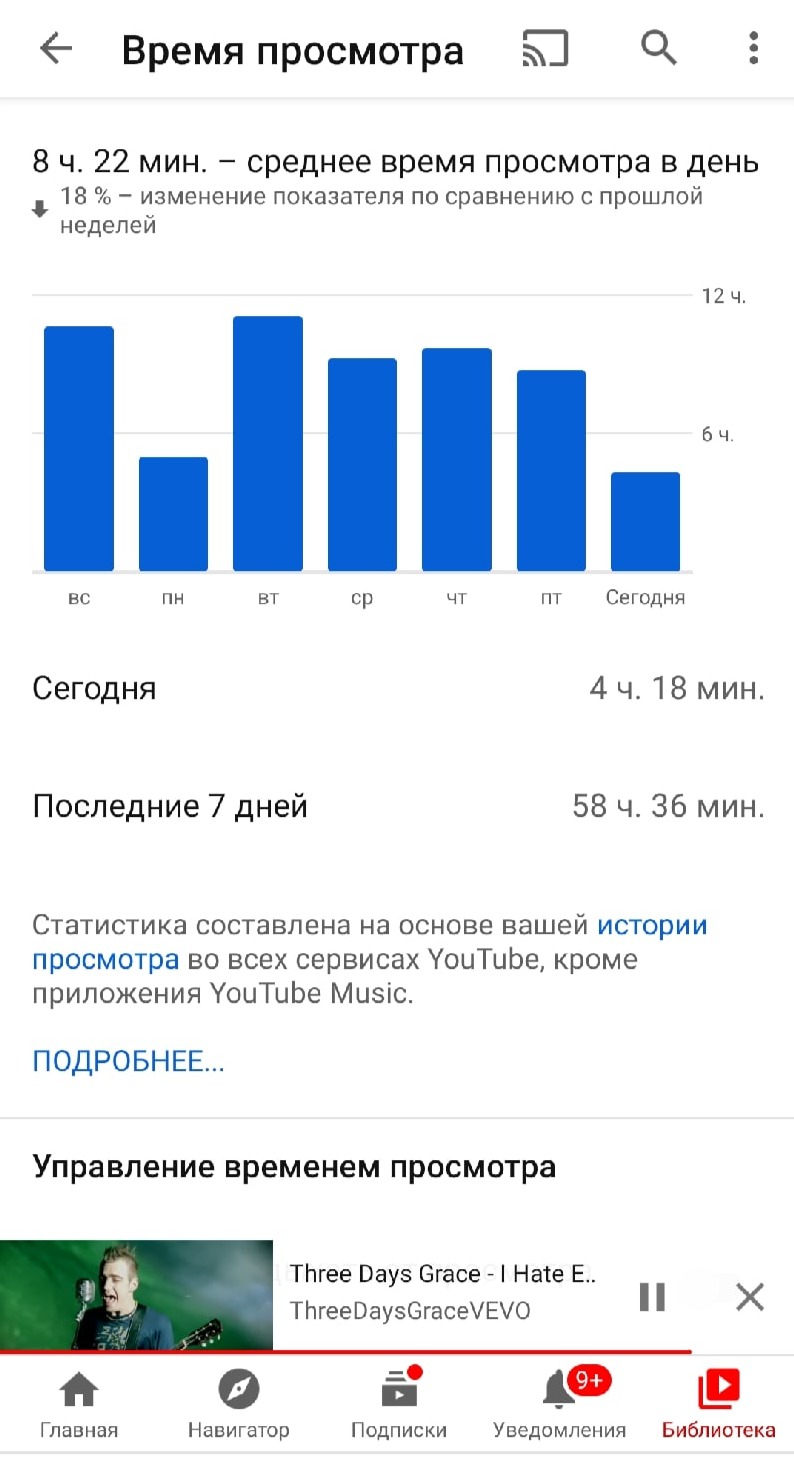This screenshot has width=794, height=1460.
Task: Open the overflow menu
Action: coord(753,48)
